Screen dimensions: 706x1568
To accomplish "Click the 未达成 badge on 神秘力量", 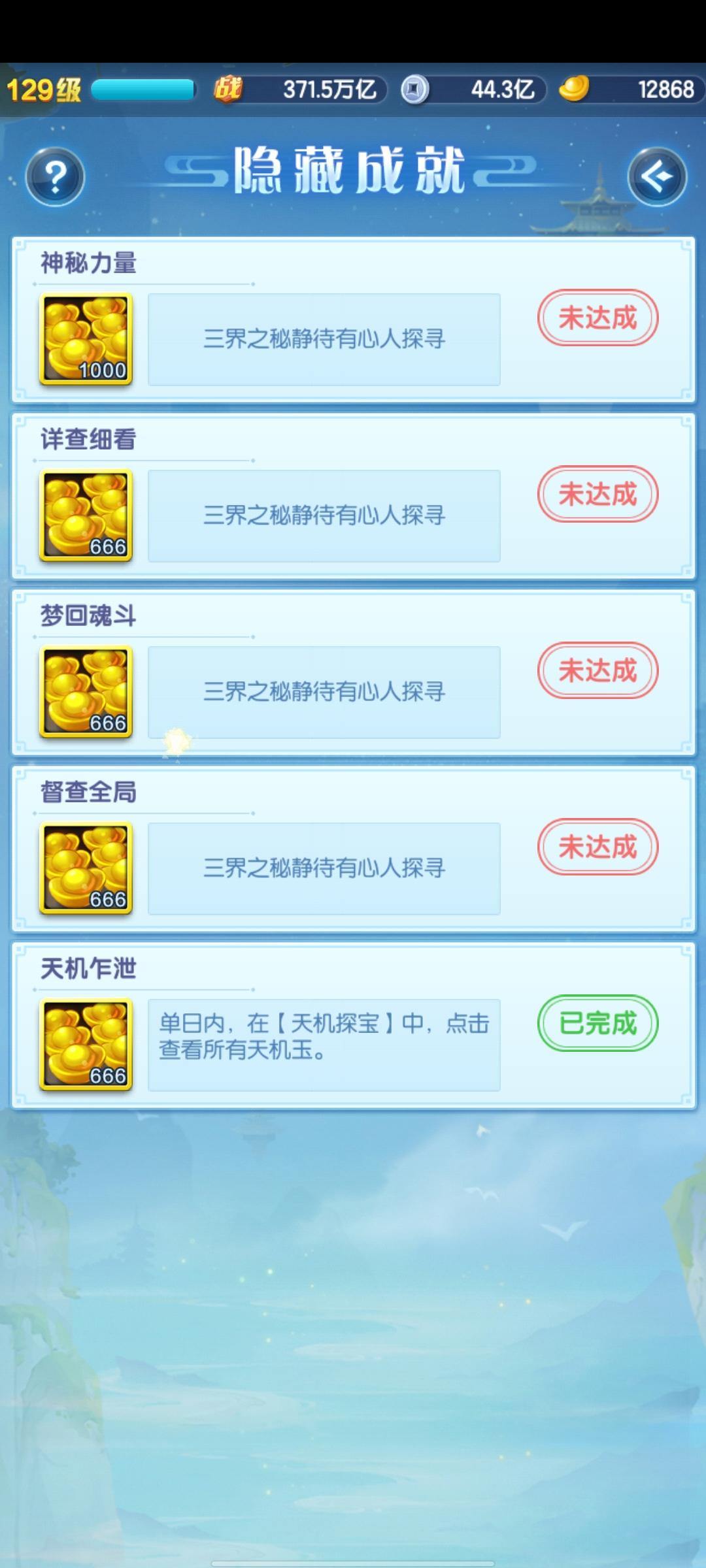I will pyautogui.click(x=596, y=317).
